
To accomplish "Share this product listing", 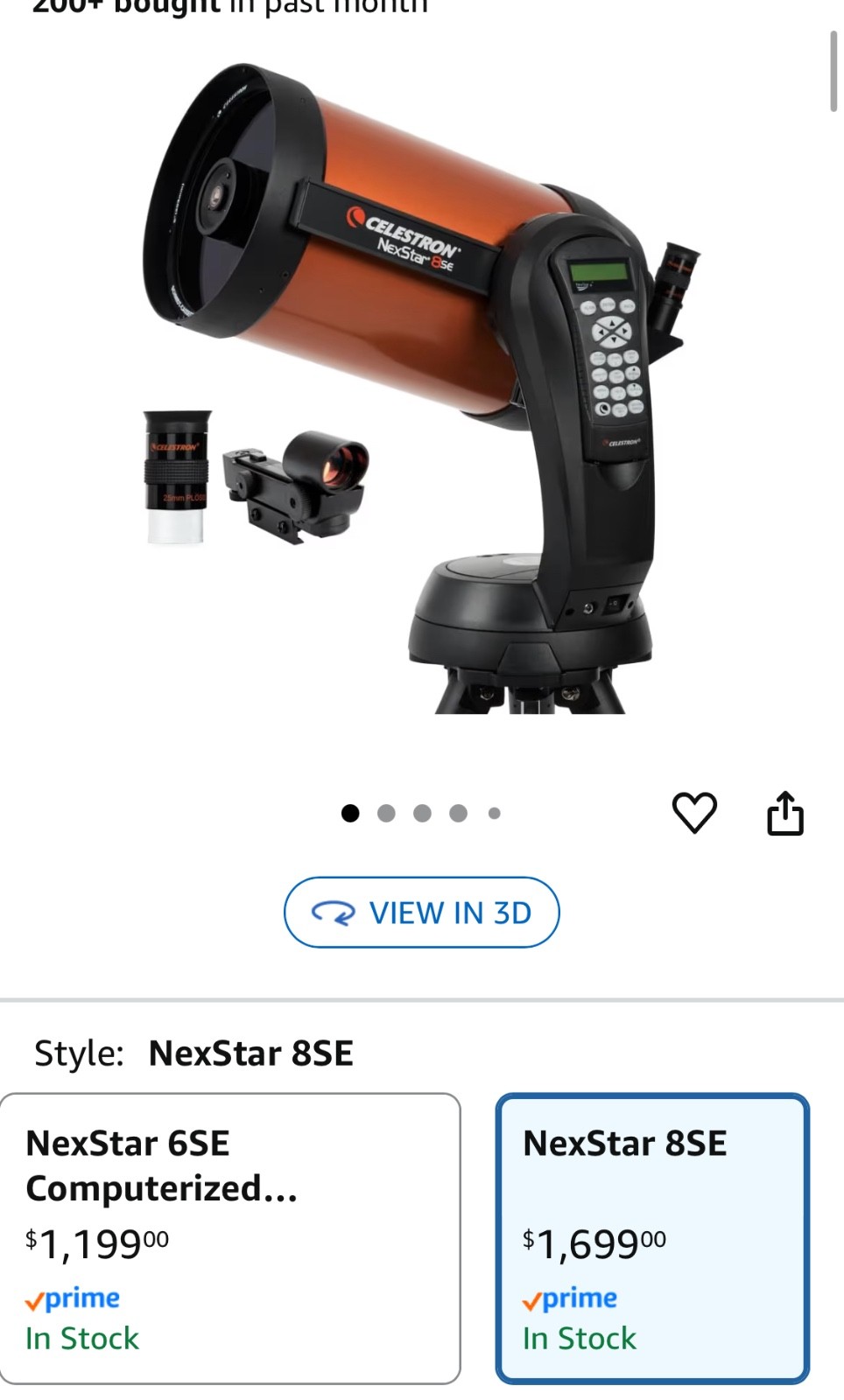I will pos(785,813).
